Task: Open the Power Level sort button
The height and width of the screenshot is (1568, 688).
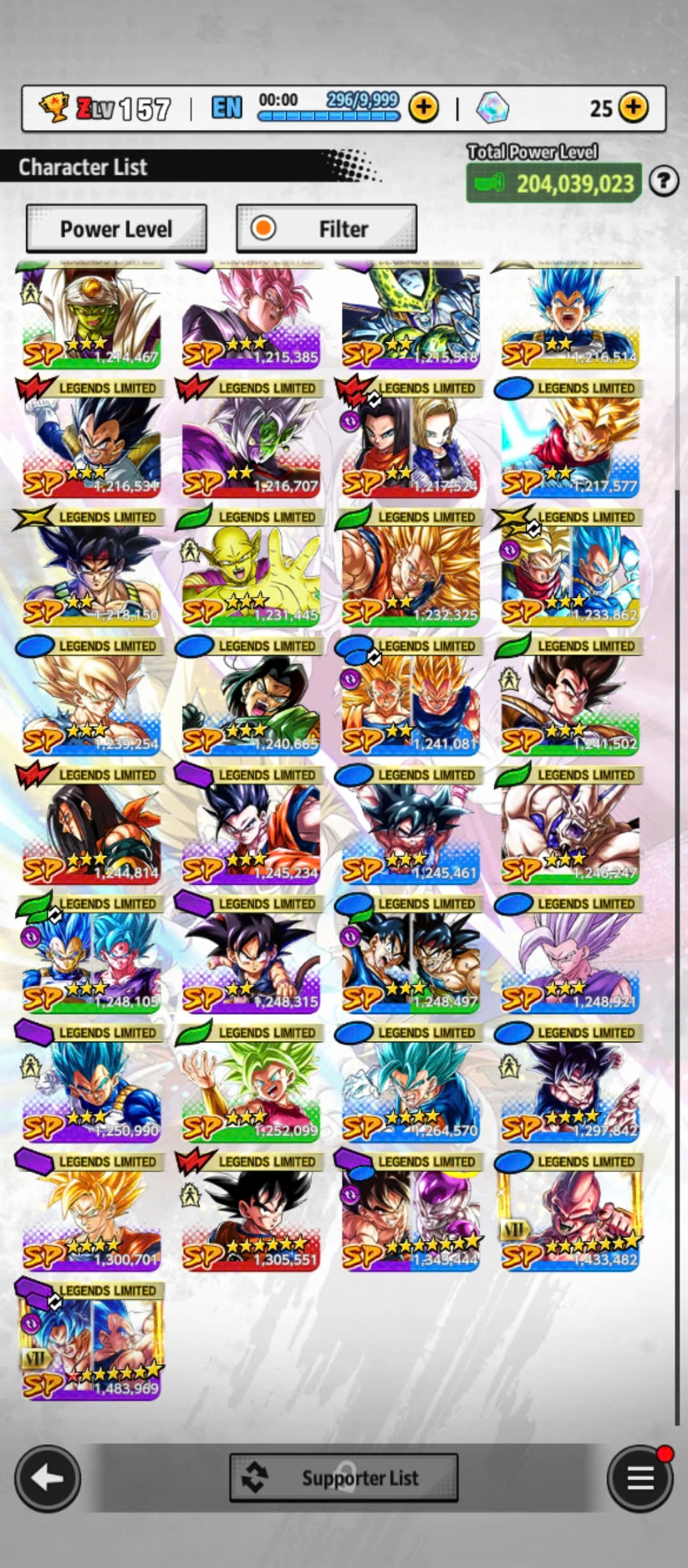Action: tap(116, 229)
